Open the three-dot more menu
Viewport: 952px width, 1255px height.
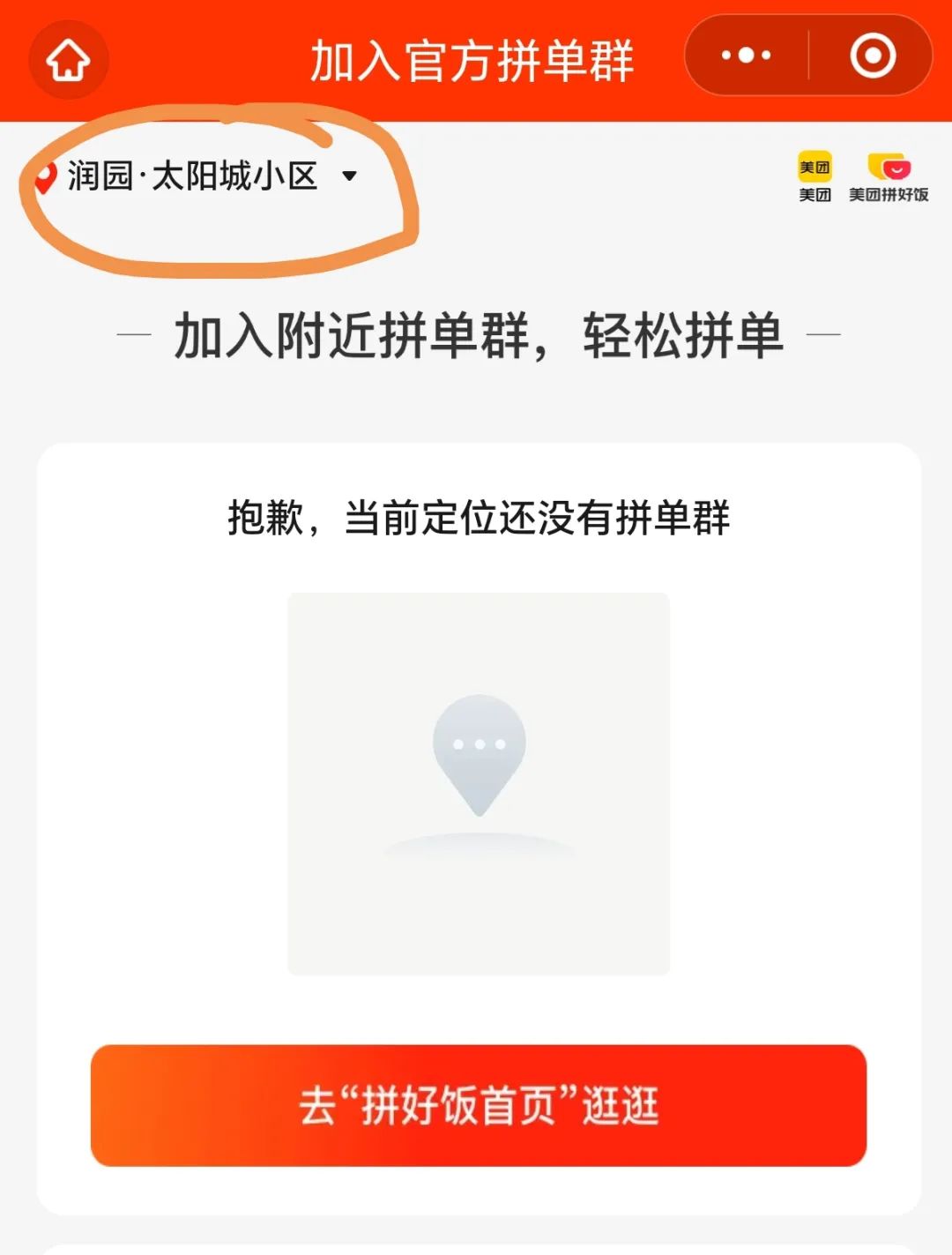pos(746,56)
